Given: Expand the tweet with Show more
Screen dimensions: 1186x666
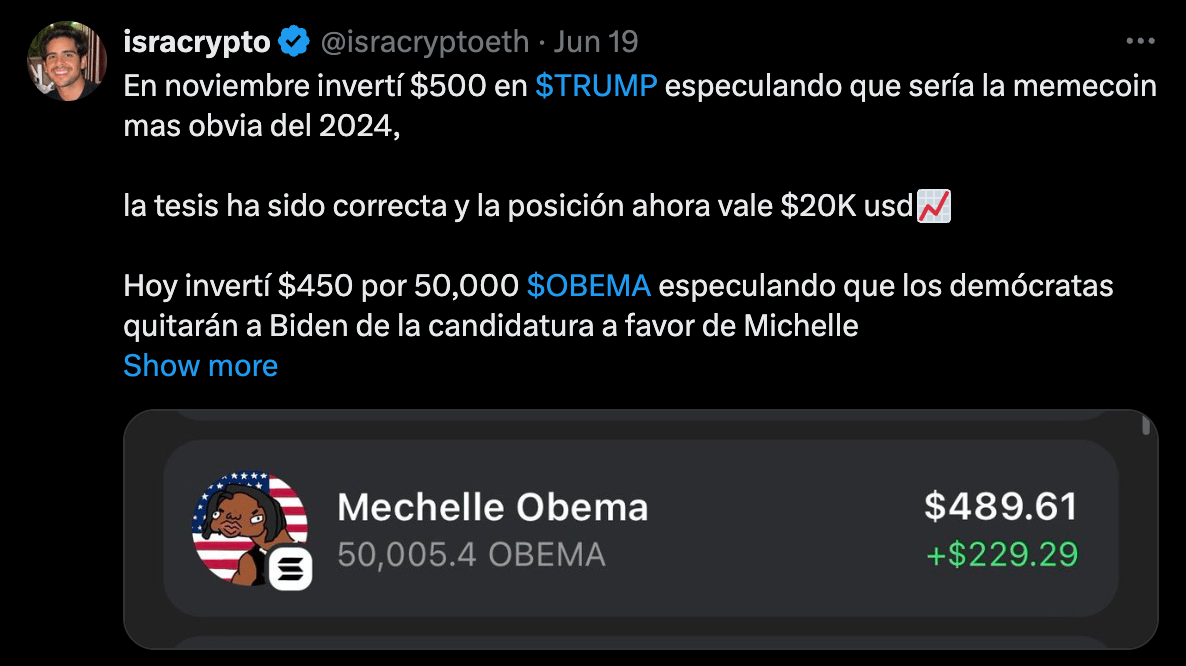Looking at the screenshot, I should pos(200,366).
